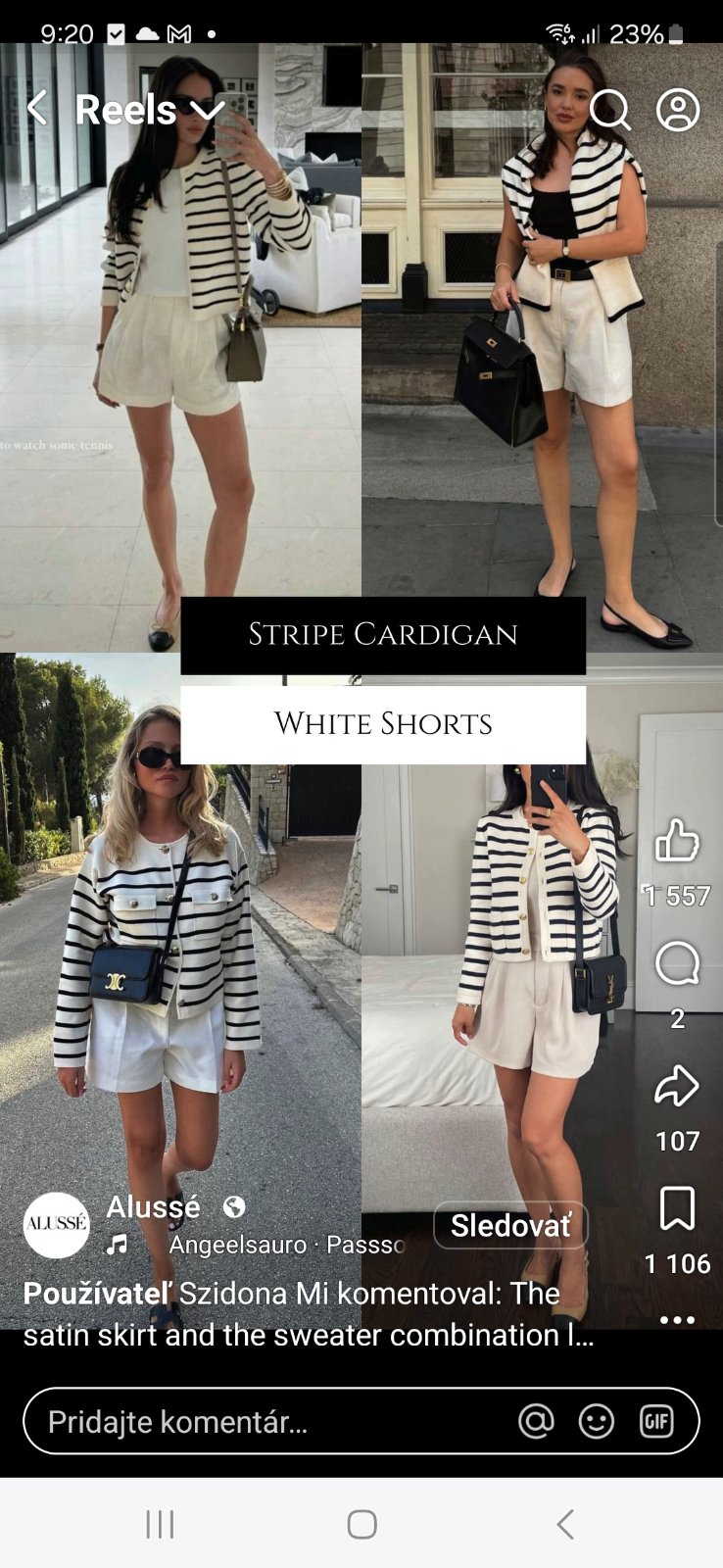Save this reel with bookmark
Image resolution: width=723 pixels, height=1568 pixels.
677,1208
